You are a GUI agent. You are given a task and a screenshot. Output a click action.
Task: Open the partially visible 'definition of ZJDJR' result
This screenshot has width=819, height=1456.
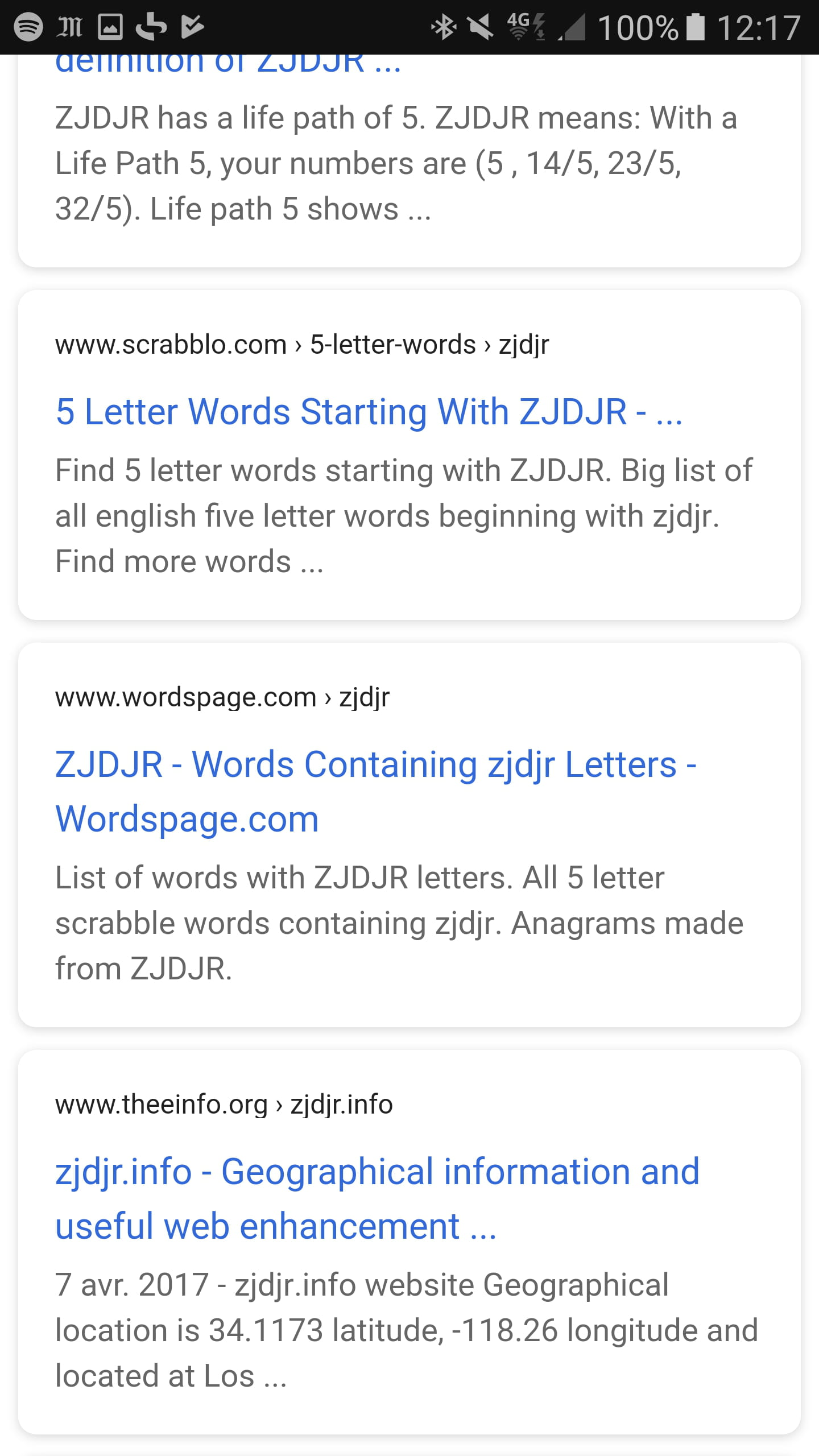tap(227, 65)
